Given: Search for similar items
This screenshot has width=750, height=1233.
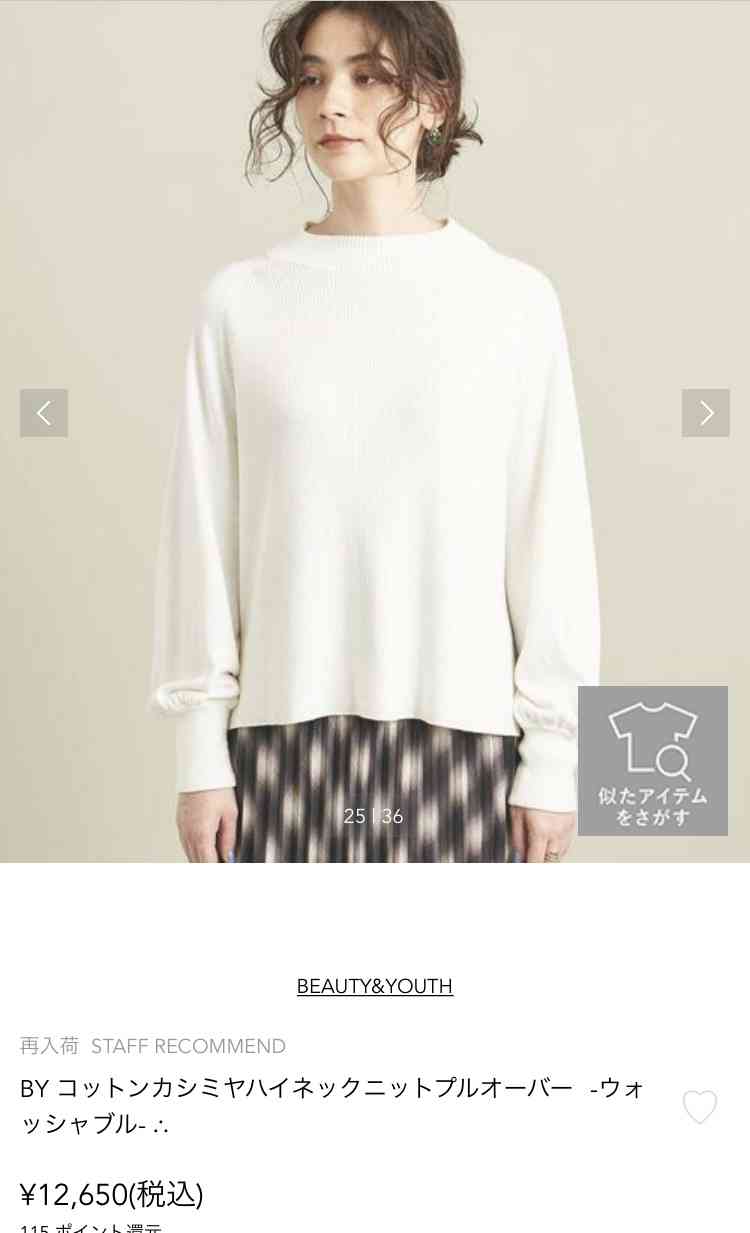Looking at the screenshot, I should click(652, 760).
